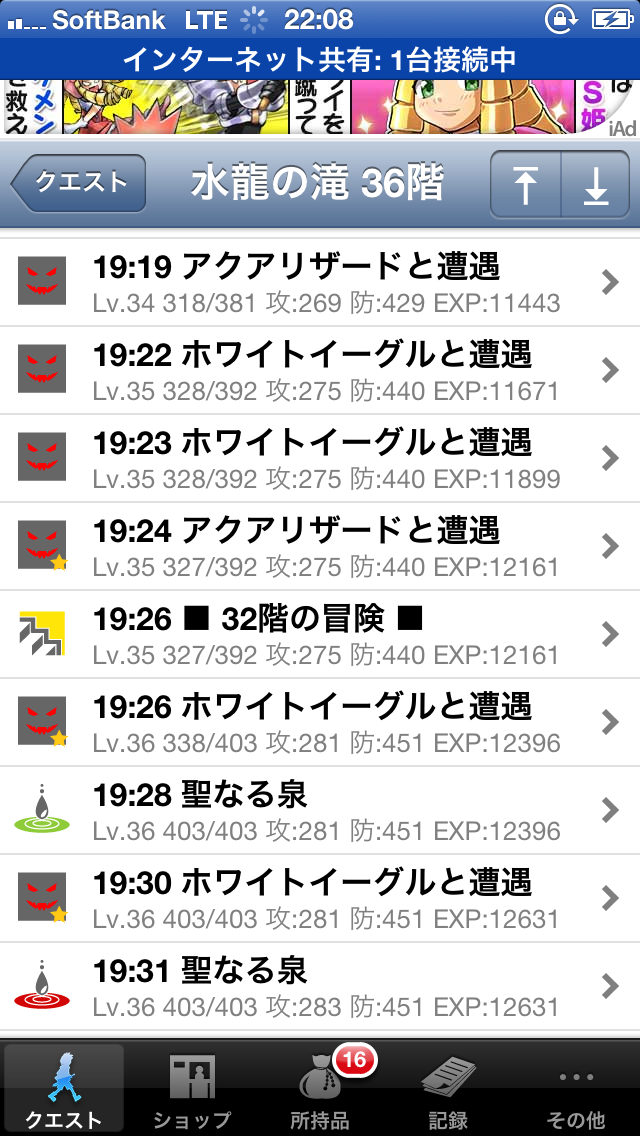640x1136 pixels.
Task: Open the 19:26 ホワイトイーグルと遭遇 entry
Action: pos(320,722)
